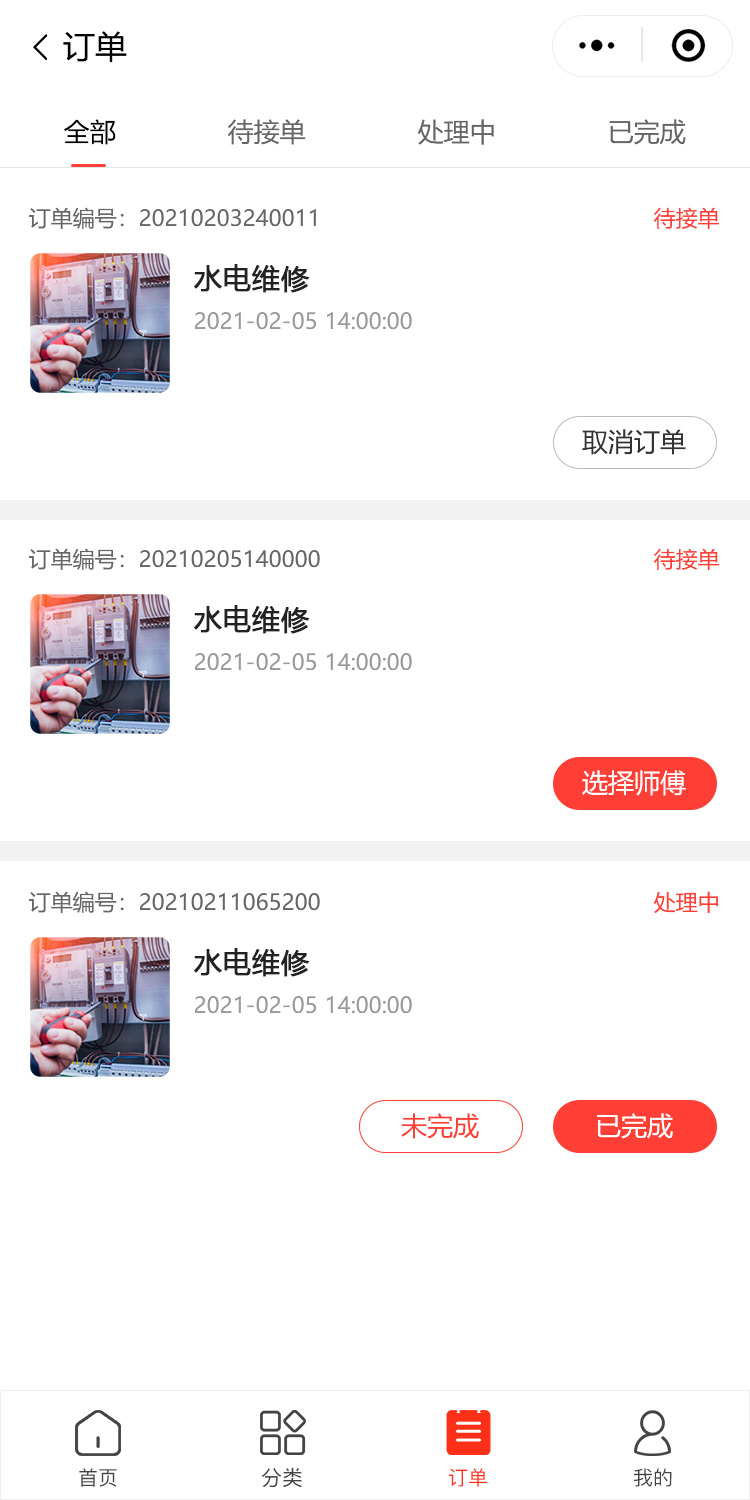
Task: Open order 20210211065200 details
Action: click(250, 963)
